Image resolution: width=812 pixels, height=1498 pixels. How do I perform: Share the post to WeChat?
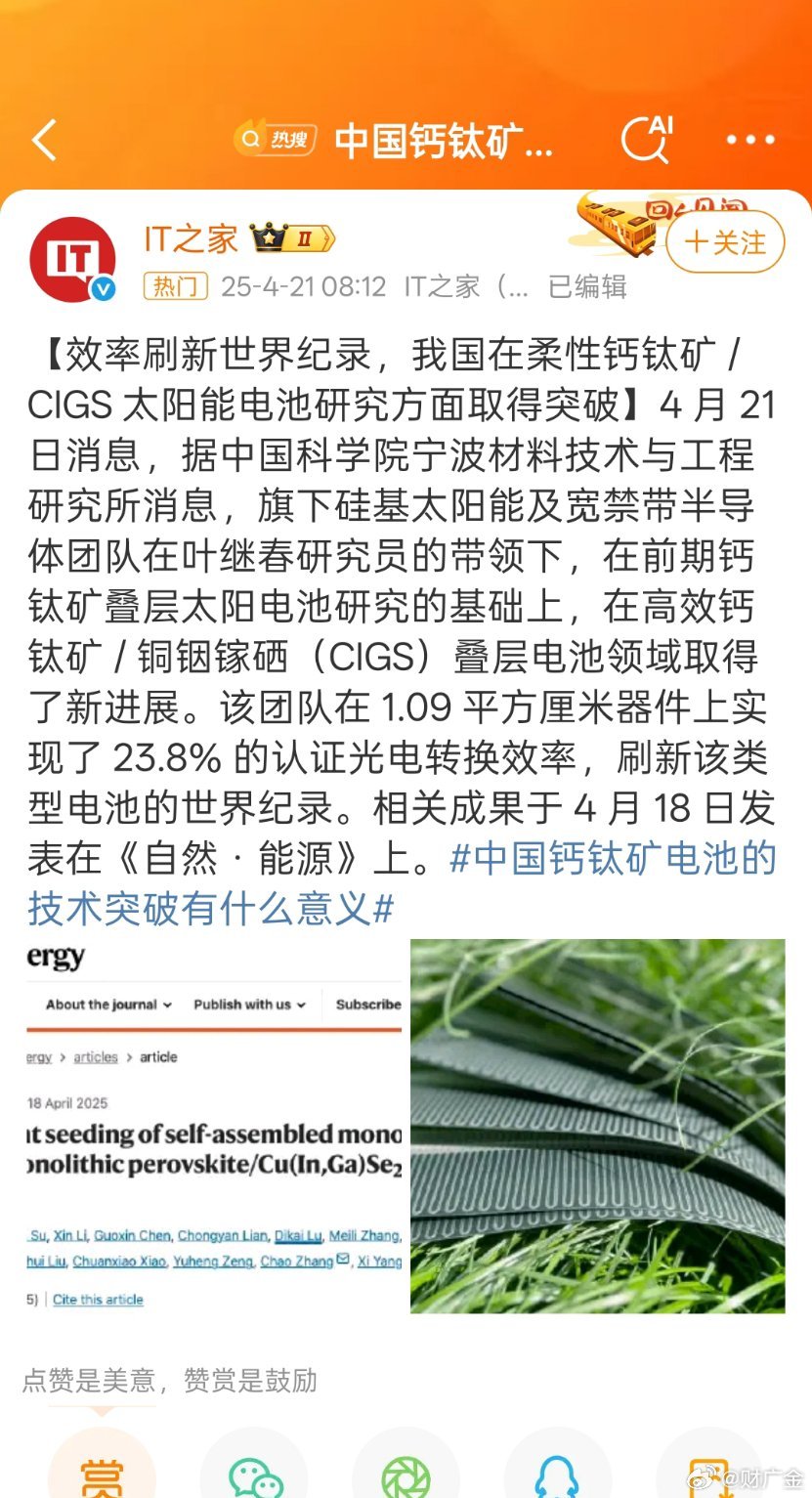click(x=254, y=1471)
